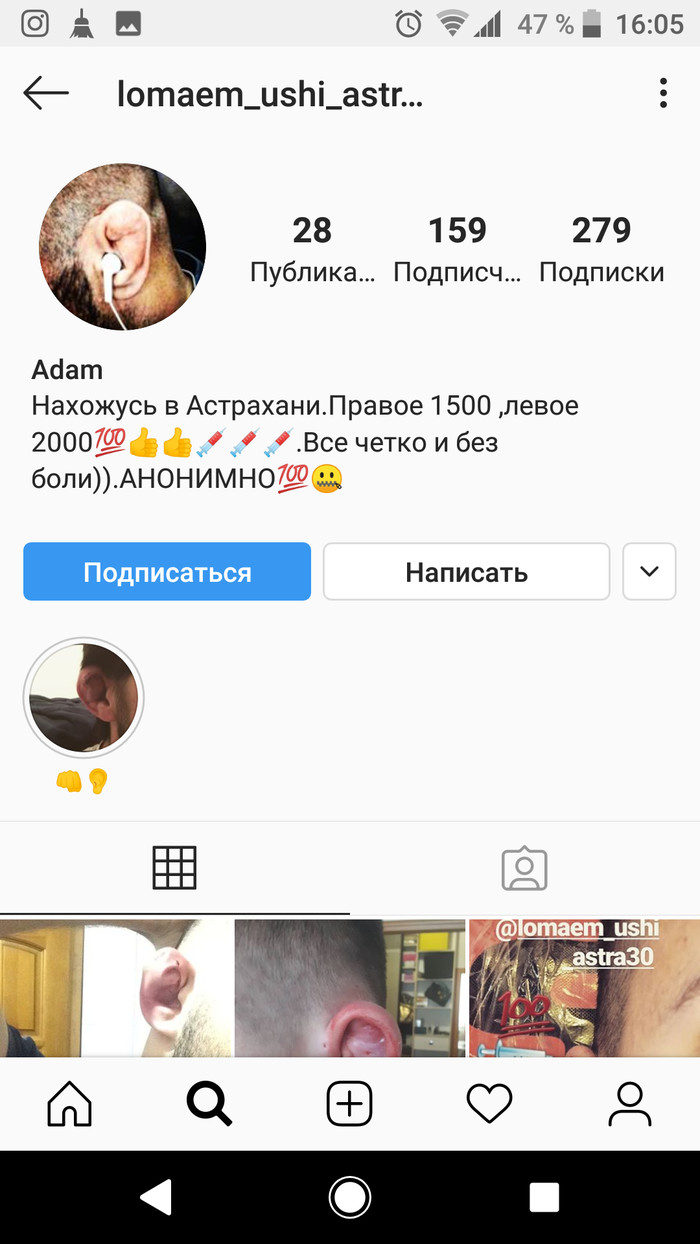Open the activity heart tab
The image size is (700, 1244).
(x=490, y=1104)
